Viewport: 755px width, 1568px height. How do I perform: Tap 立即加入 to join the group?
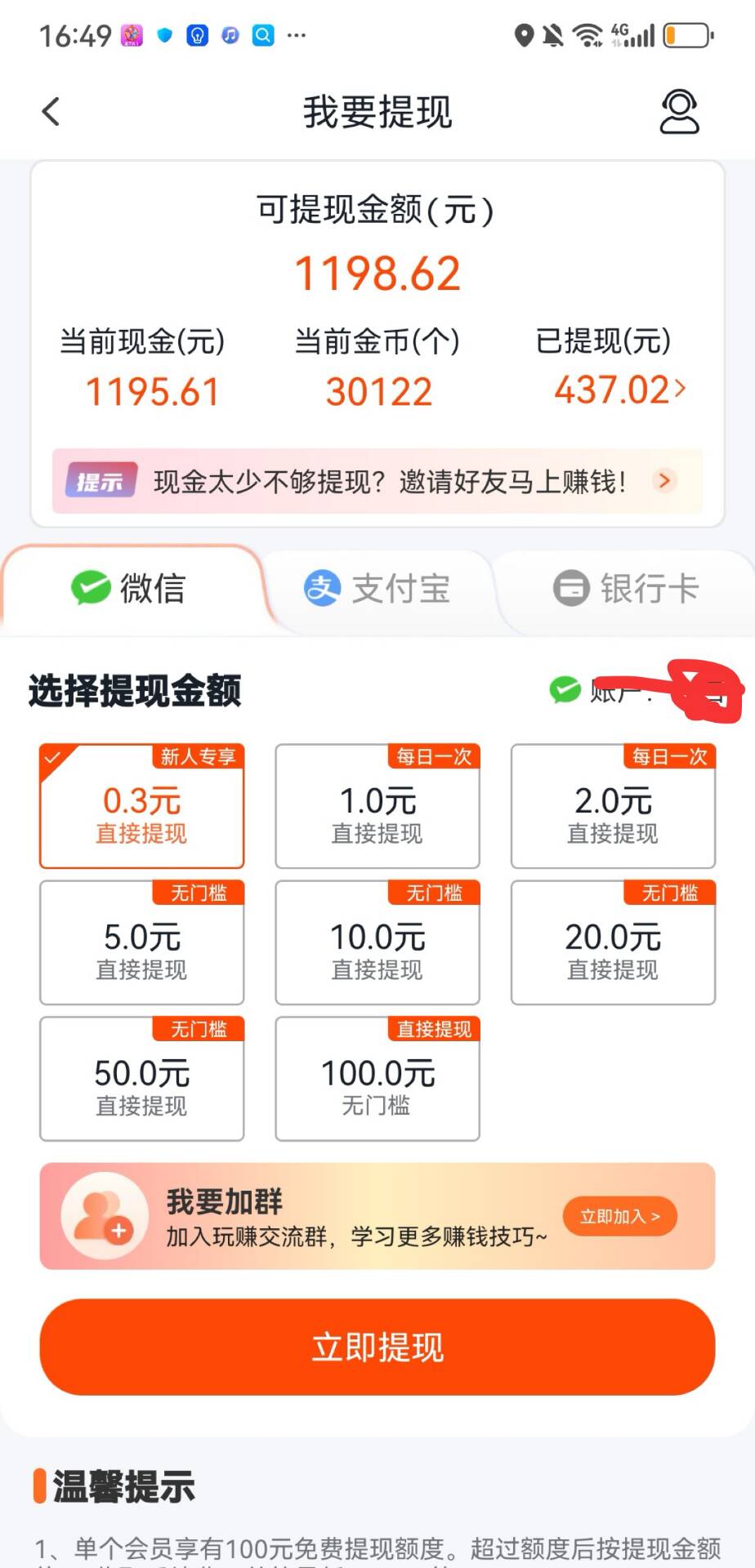(619, 1217)
